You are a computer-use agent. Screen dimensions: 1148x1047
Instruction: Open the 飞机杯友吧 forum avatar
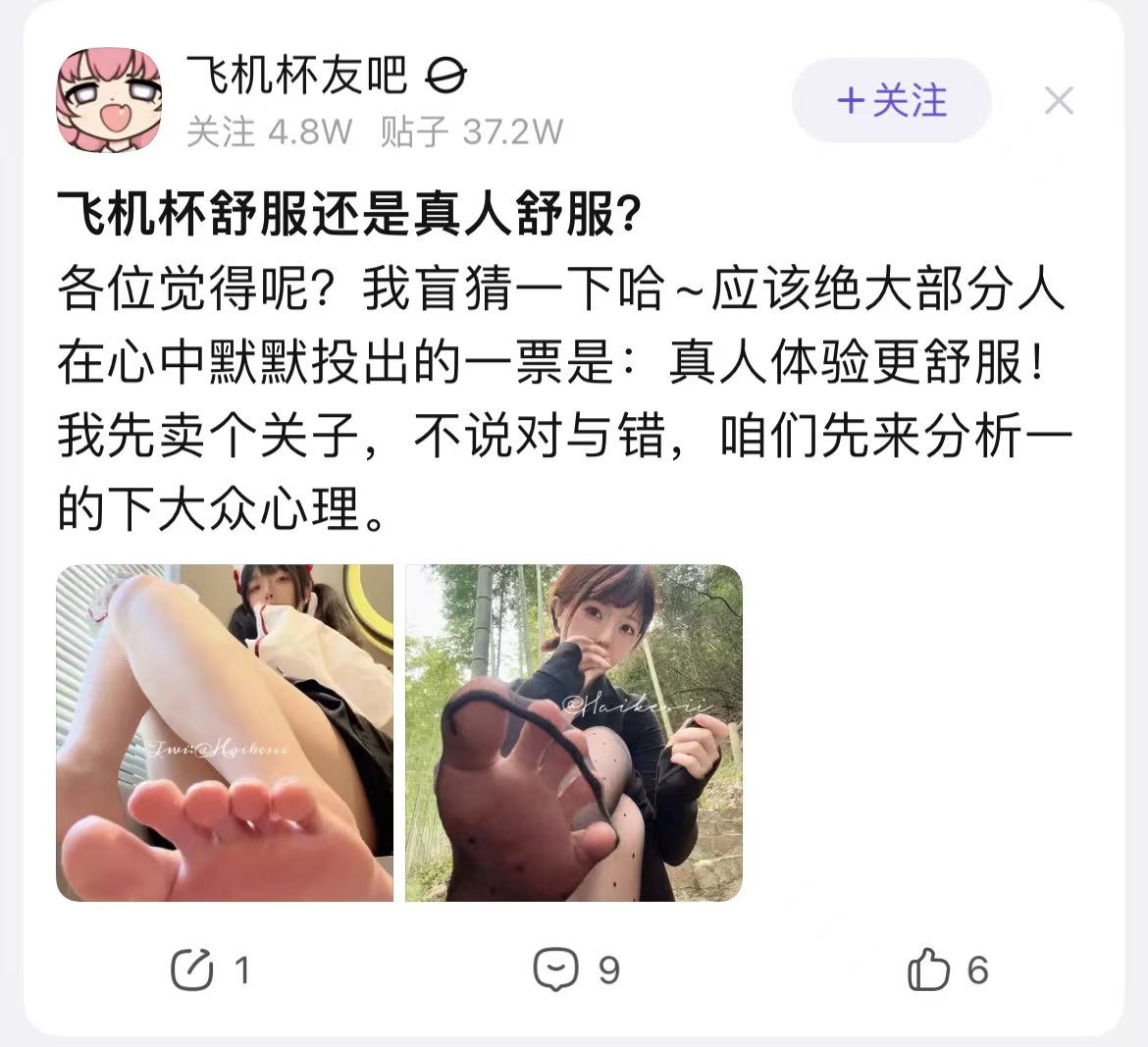[x=109, y=100]
